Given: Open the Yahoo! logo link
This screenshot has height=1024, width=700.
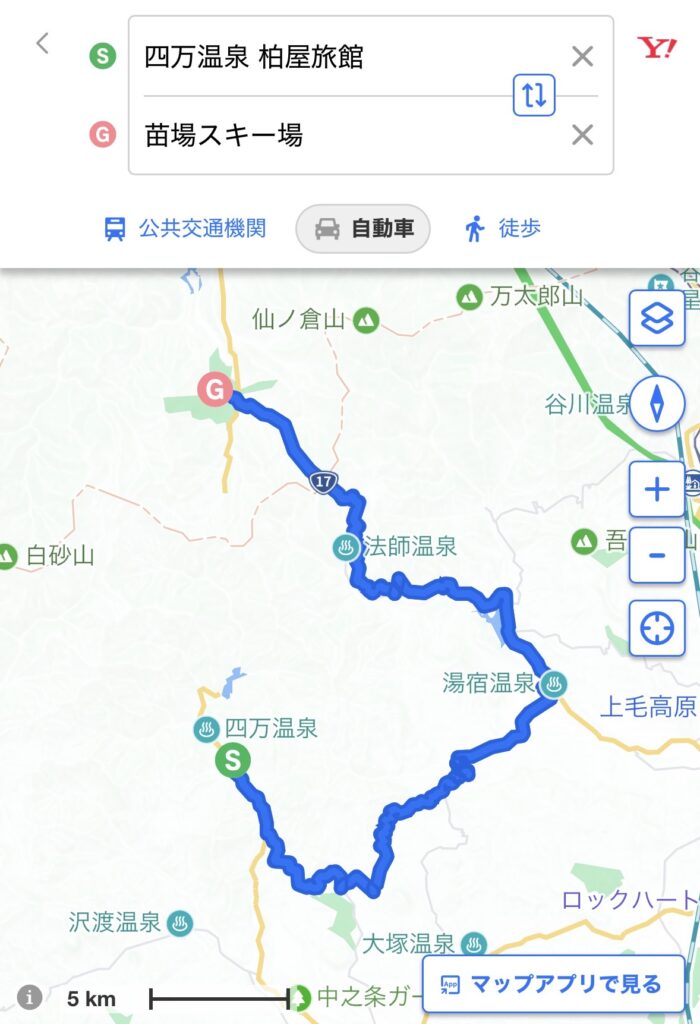Looking at the screenshot, I should point(657,47).
